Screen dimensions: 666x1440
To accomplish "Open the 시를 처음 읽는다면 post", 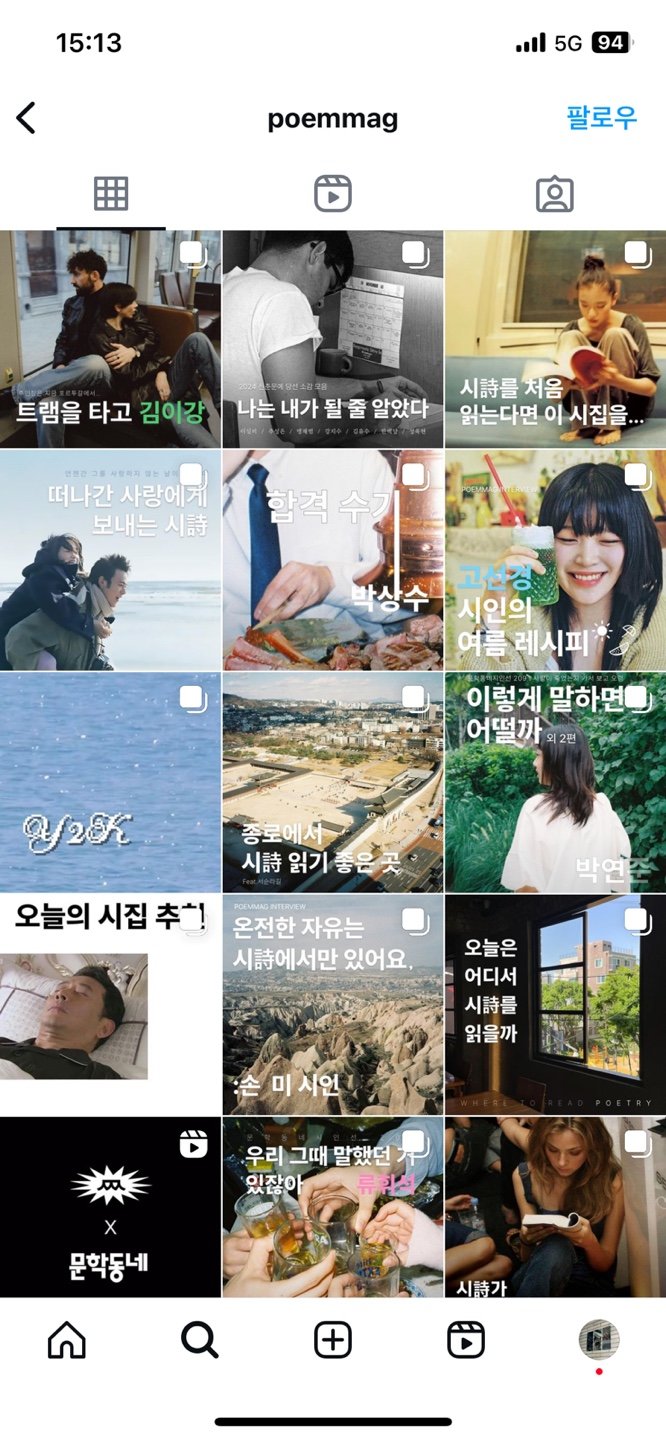I will pyautogui.click(x=555, y=339).
